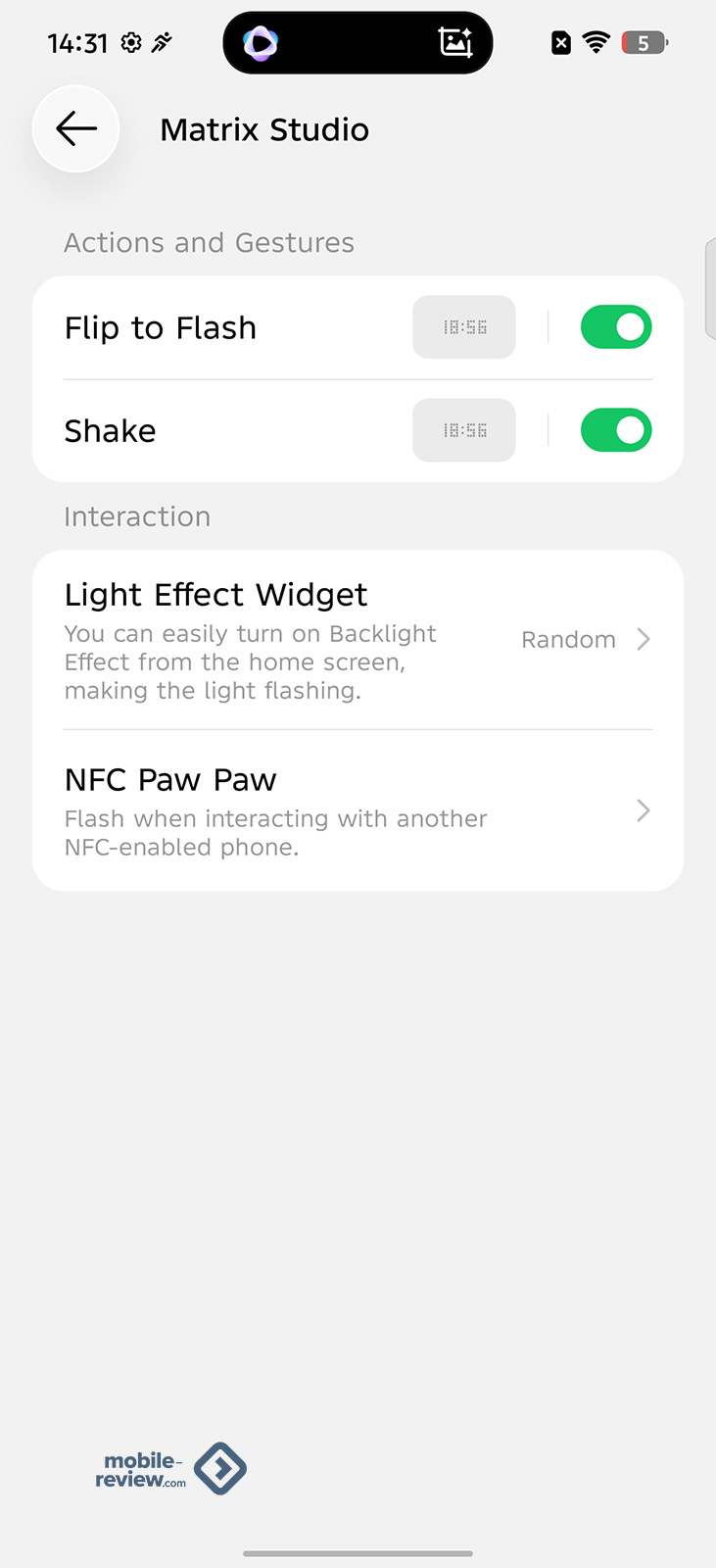Go back from Matrix Studio
Screen dimensions: 716x1568
(x=75, y=128)
